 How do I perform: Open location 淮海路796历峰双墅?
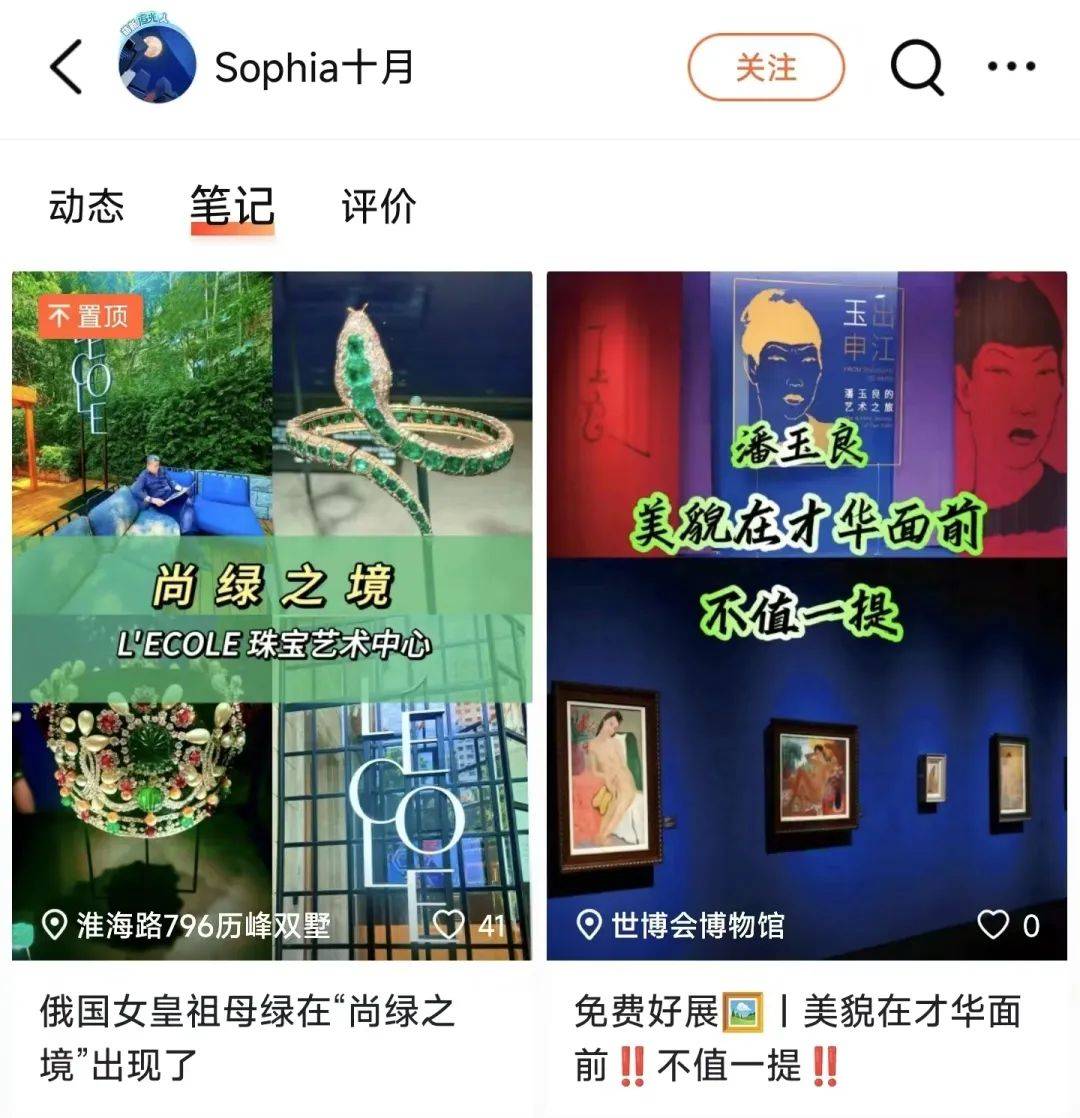point(188,925)
